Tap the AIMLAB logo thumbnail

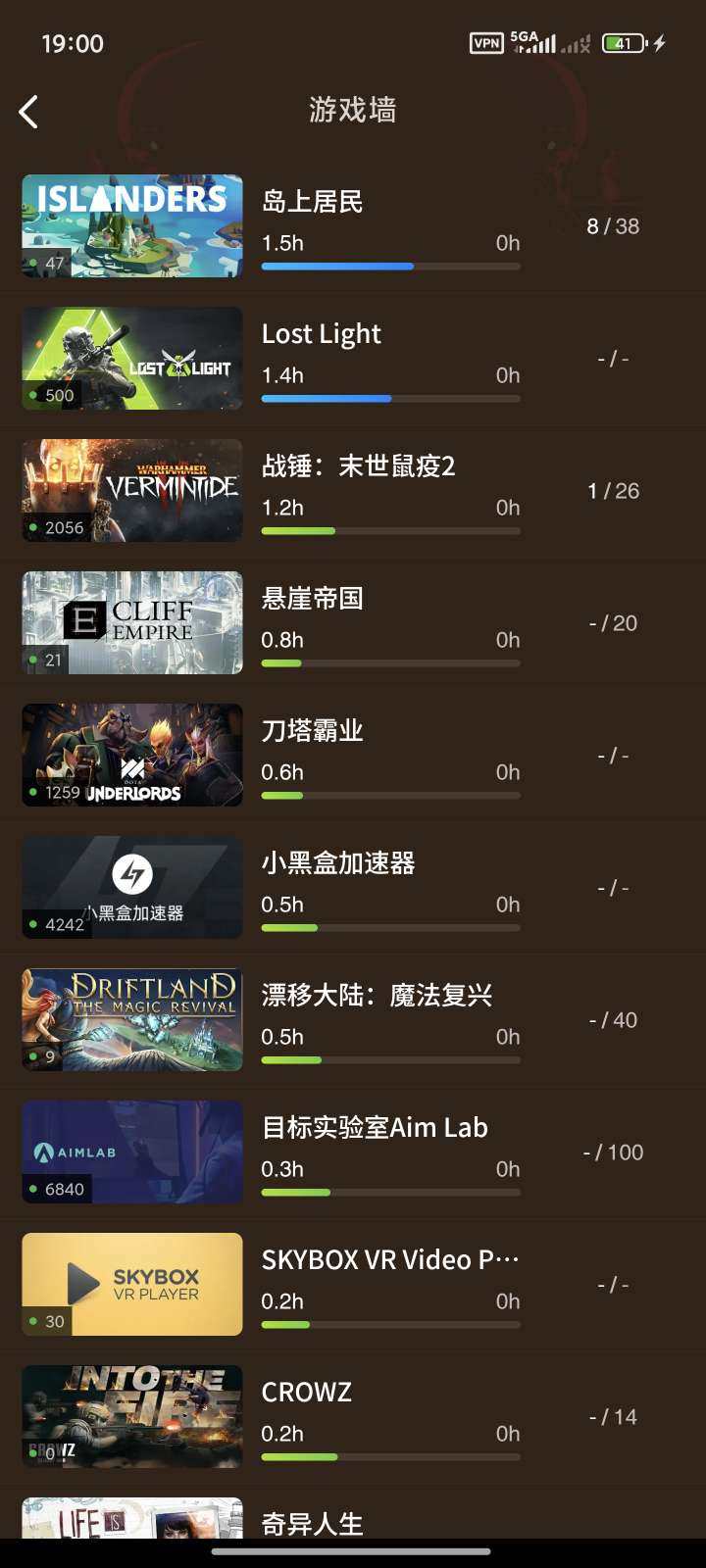pos(131,1152)
